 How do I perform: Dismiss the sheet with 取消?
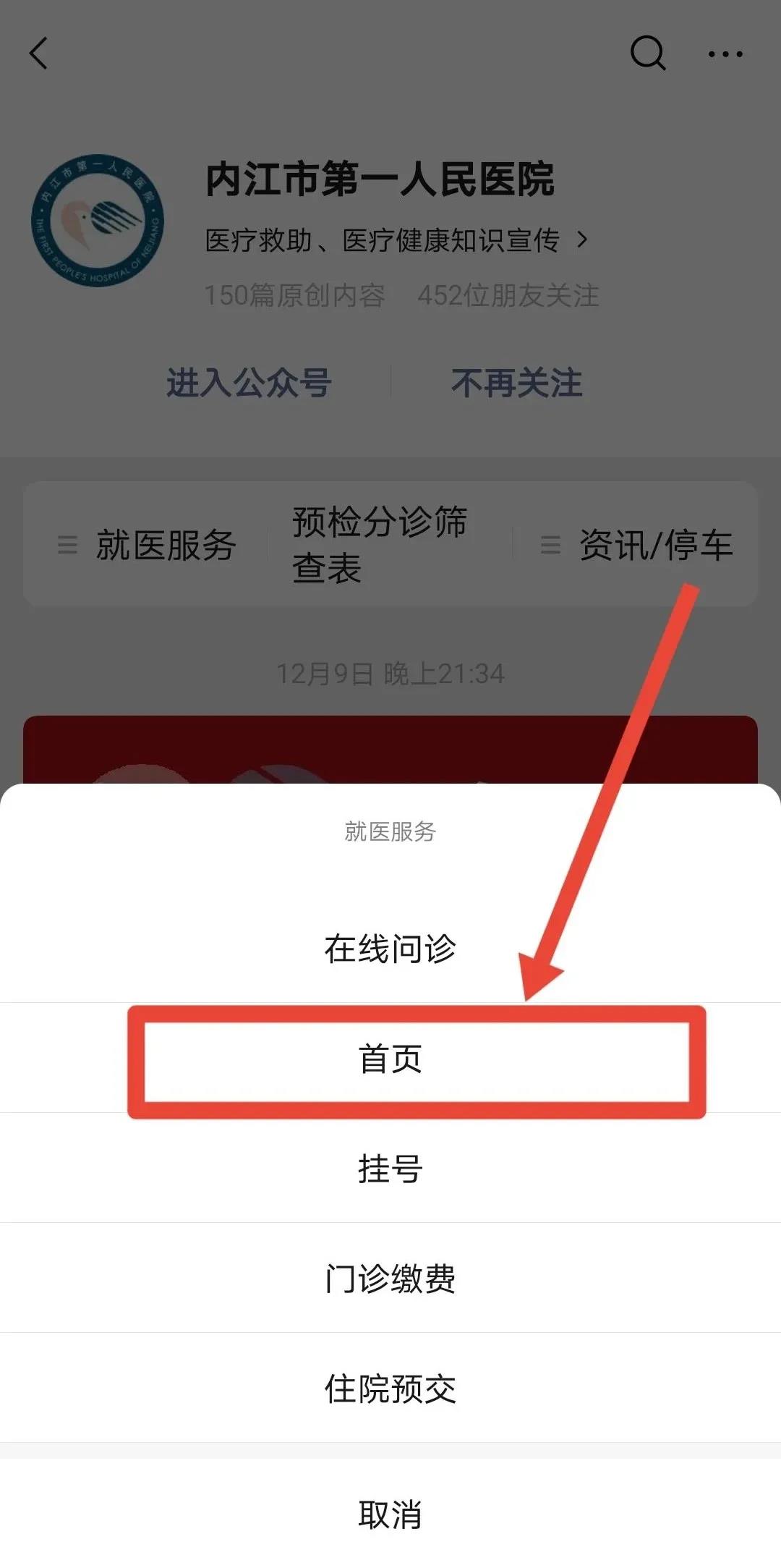pos(390,1514)
